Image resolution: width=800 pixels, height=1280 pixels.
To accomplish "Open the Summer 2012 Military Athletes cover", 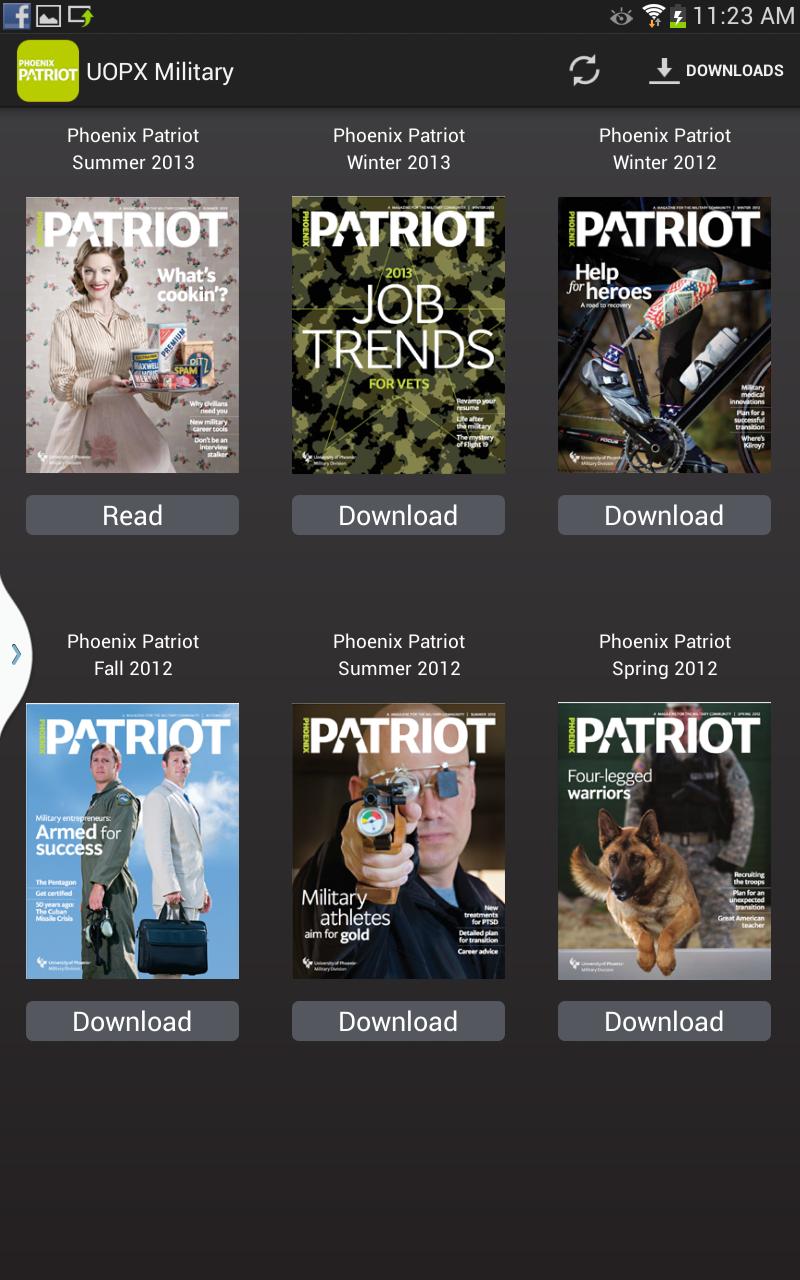I will pos(398,841).
